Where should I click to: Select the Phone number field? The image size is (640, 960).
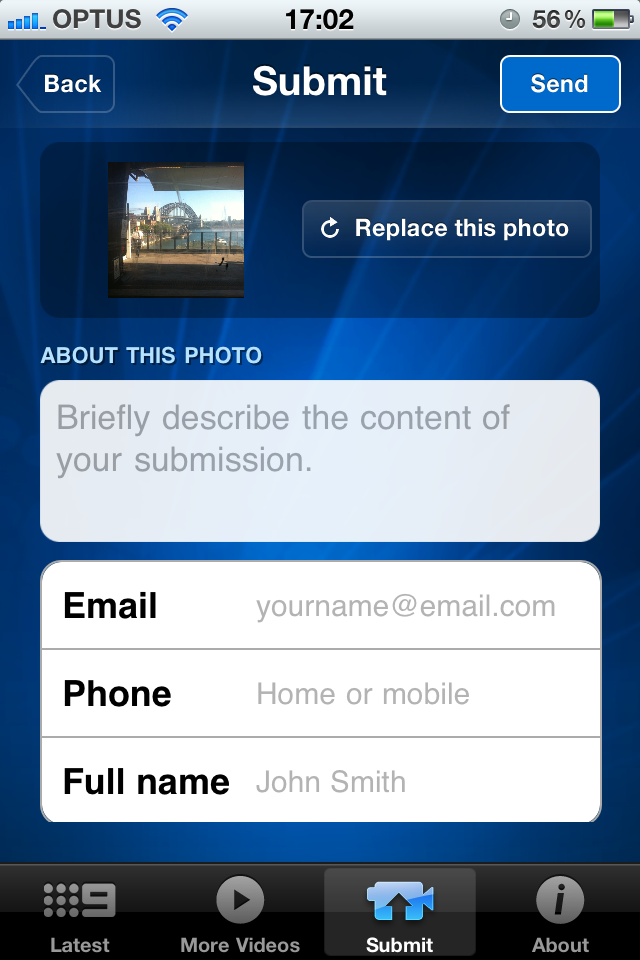click(x=405, y=694)
